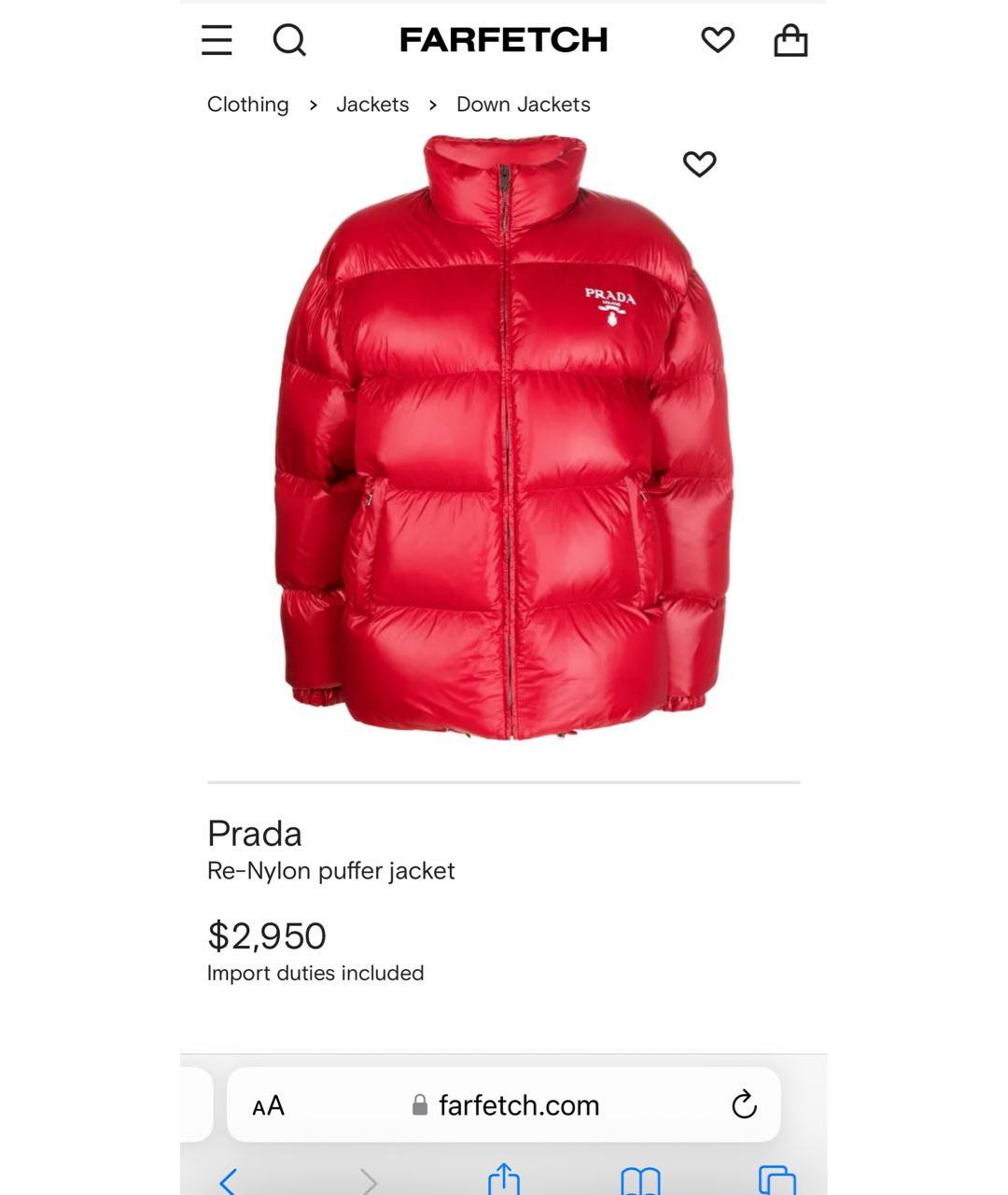Open the hamburger menu
The height and width of the screenshot is (1195, 1008).
217,40
